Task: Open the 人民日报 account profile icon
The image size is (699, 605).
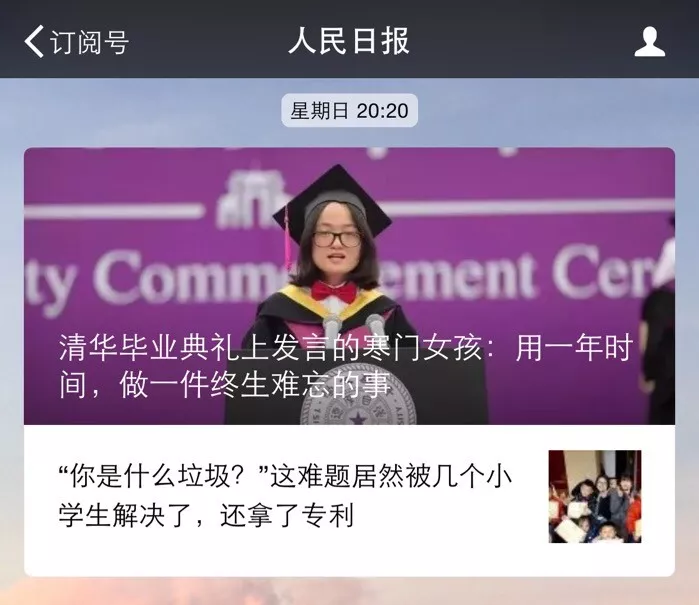Action: point(650,41)
